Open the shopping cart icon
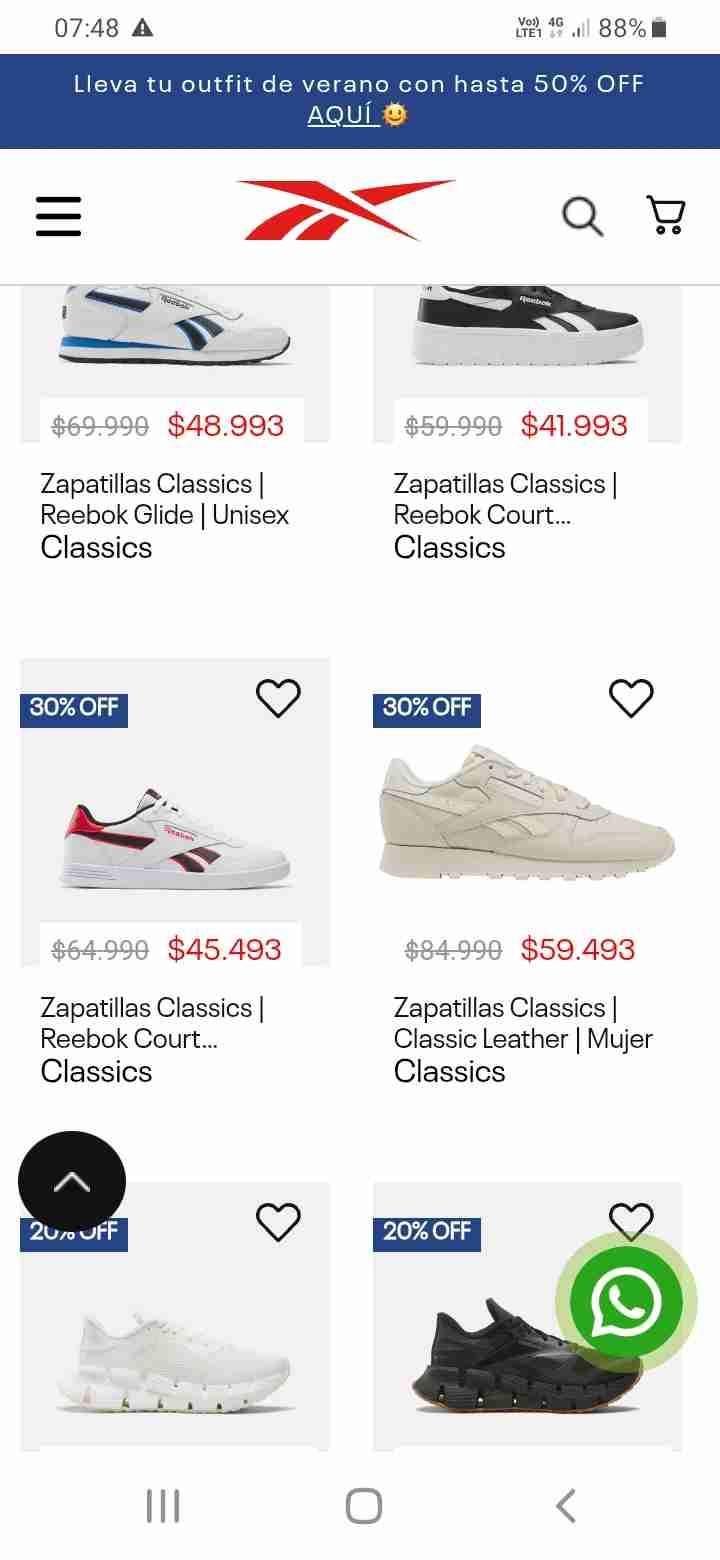 pos(663,214)
